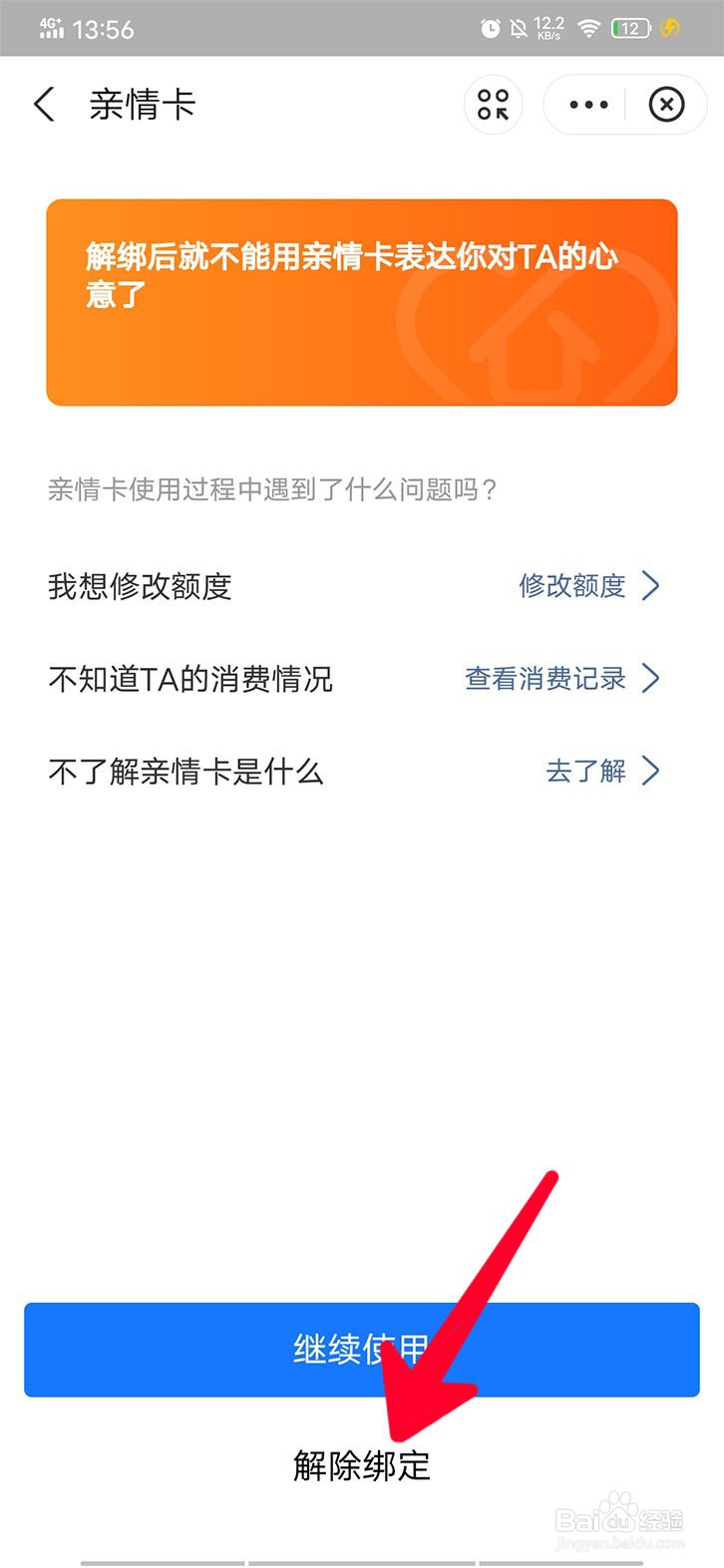Tap the muted notification bell icon
Screen dimensions: 724x1568
coord(520,29)
